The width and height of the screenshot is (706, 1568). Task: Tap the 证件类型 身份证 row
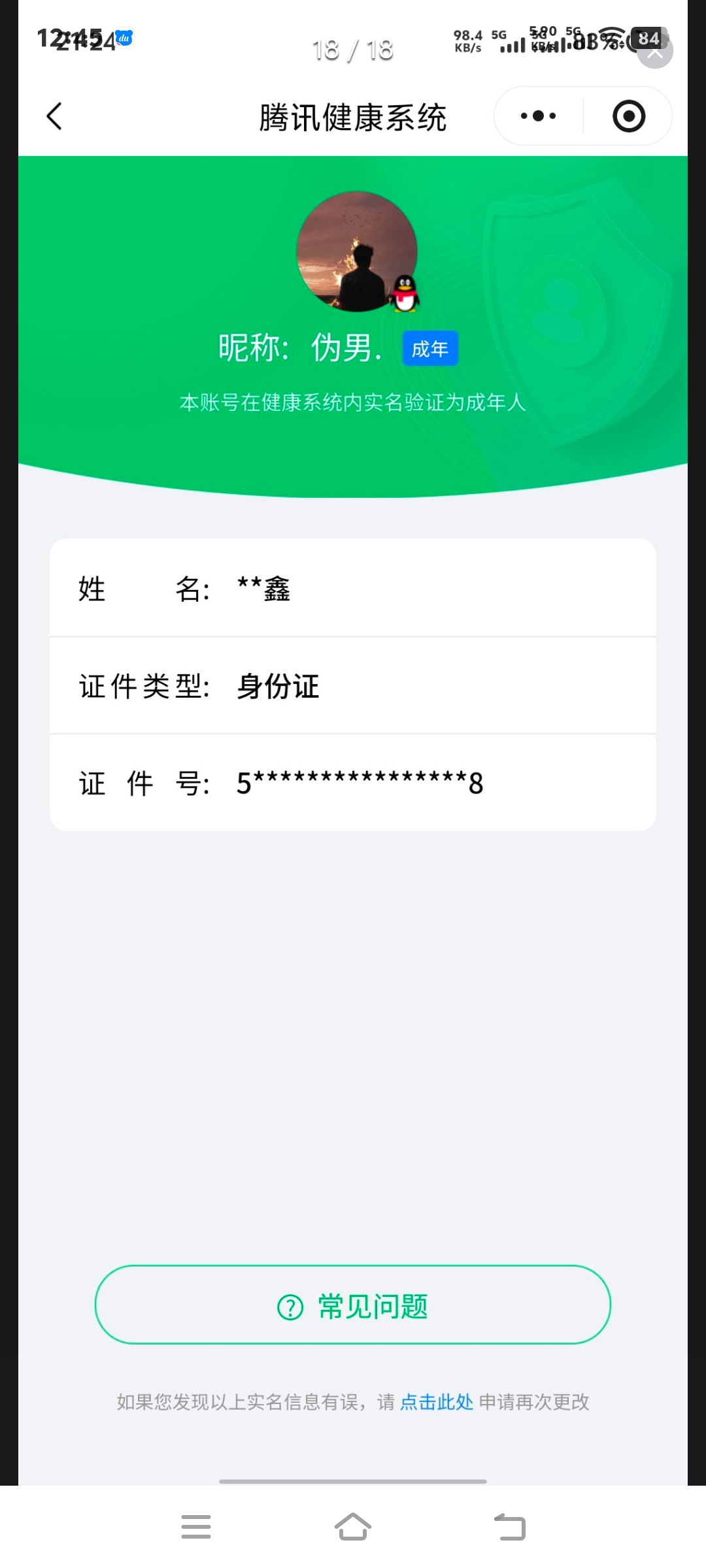pyautogui.click(x=353, y=686)
